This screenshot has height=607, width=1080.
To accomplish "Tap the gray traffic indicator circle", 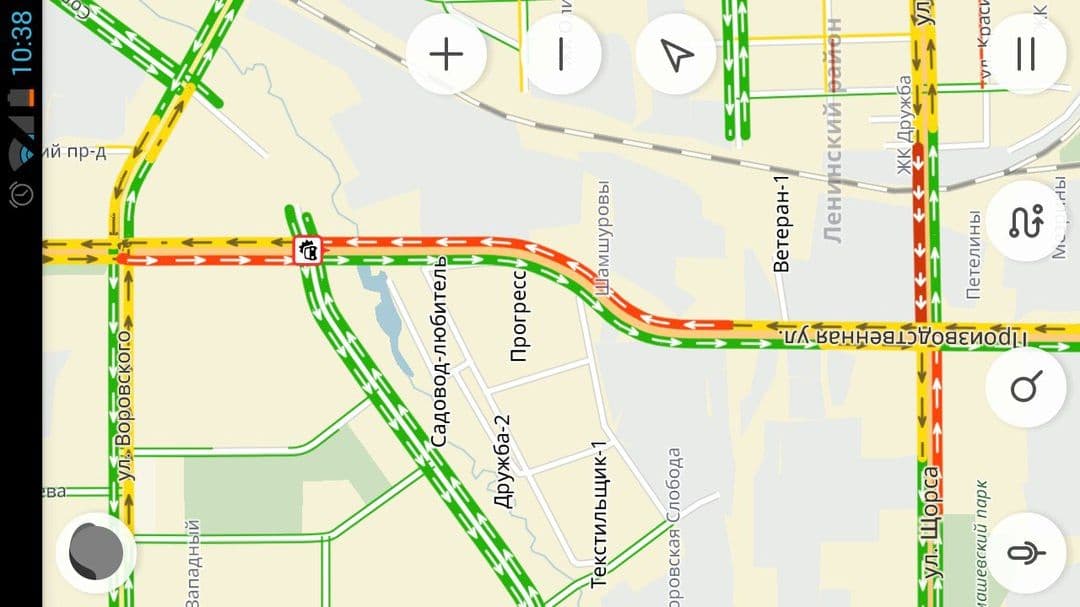I will click(96, 551).
